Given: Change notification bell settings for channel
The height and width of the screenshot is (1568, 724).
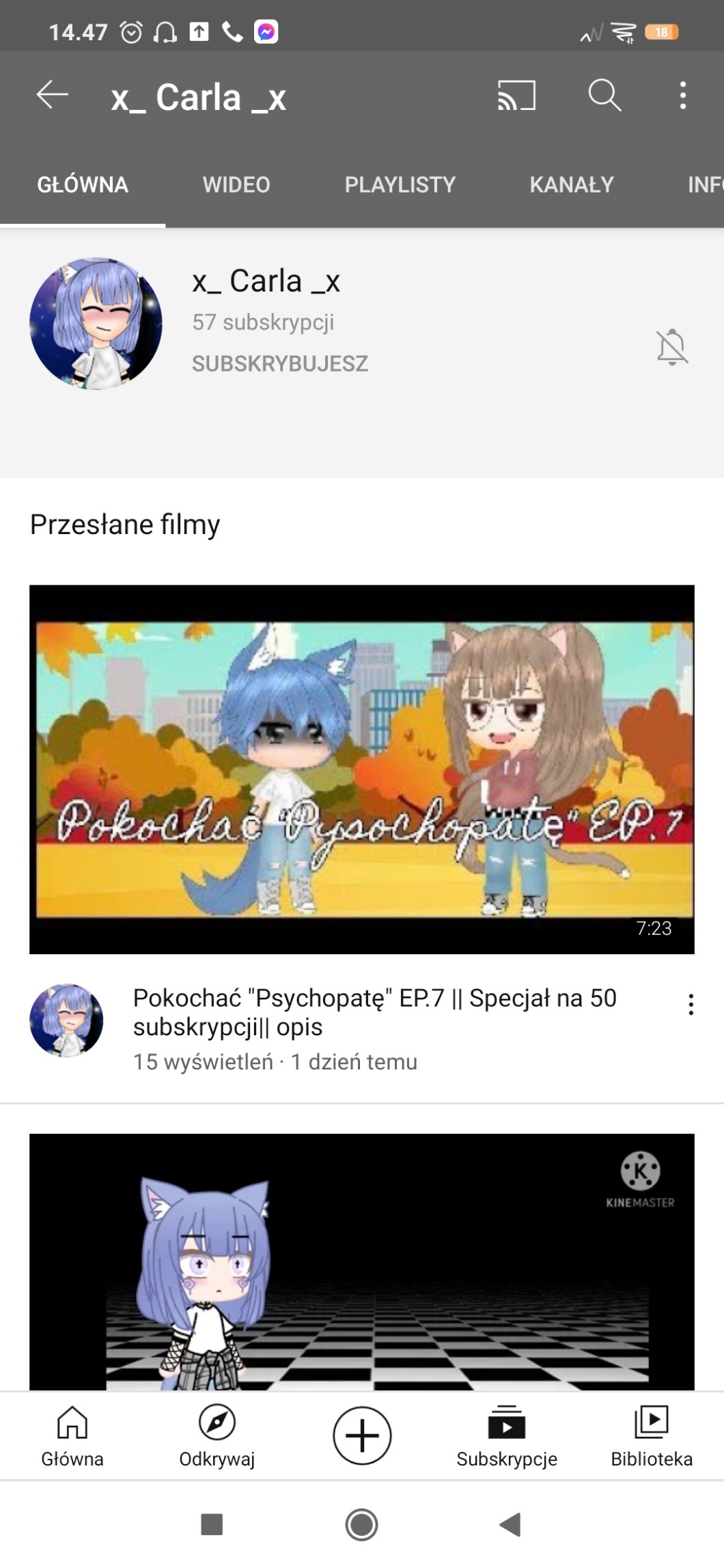Looking at the screenshot, I should 671,347.
